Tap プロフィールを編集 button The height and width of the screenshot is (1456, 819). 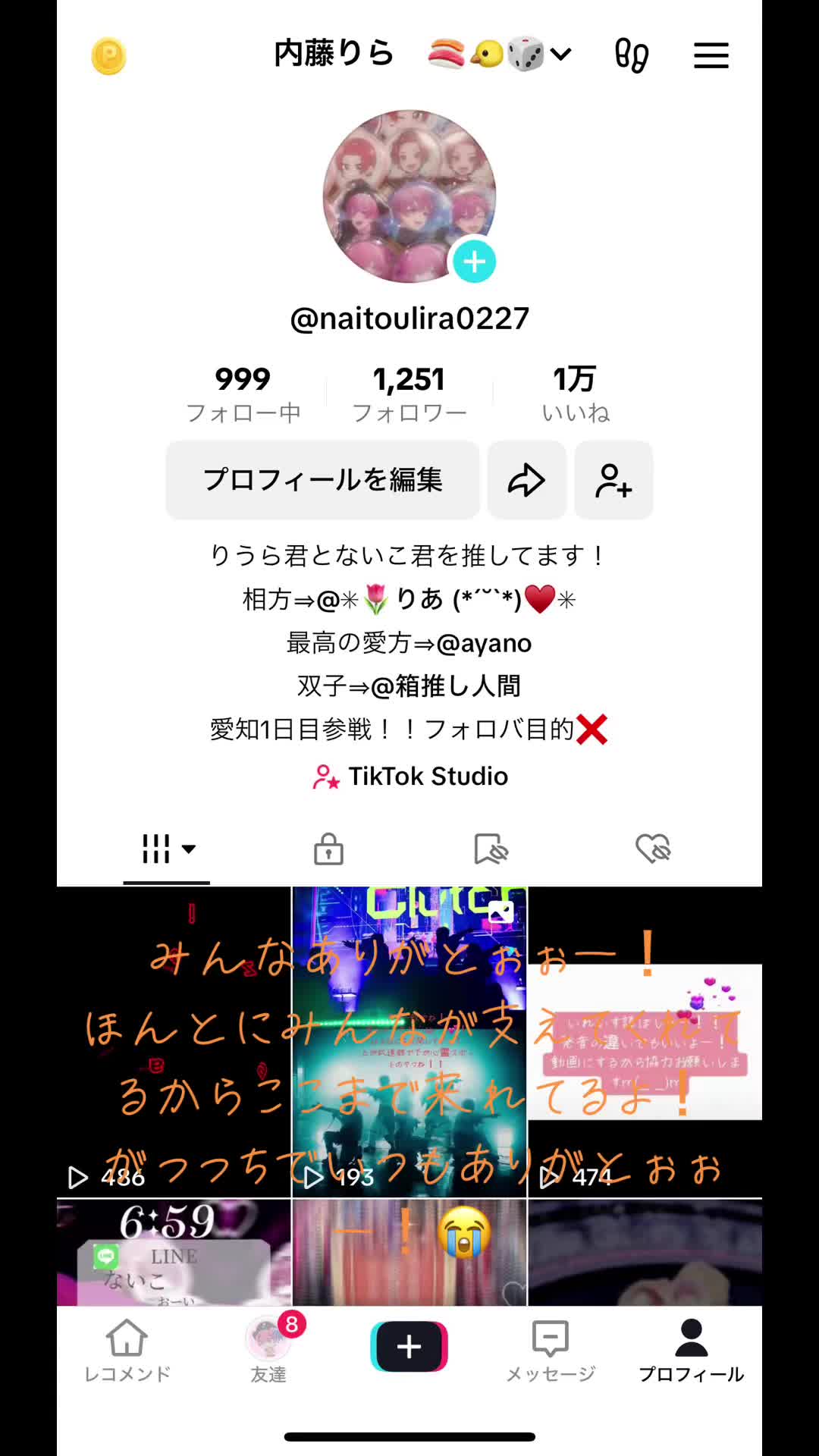[323, 480]
